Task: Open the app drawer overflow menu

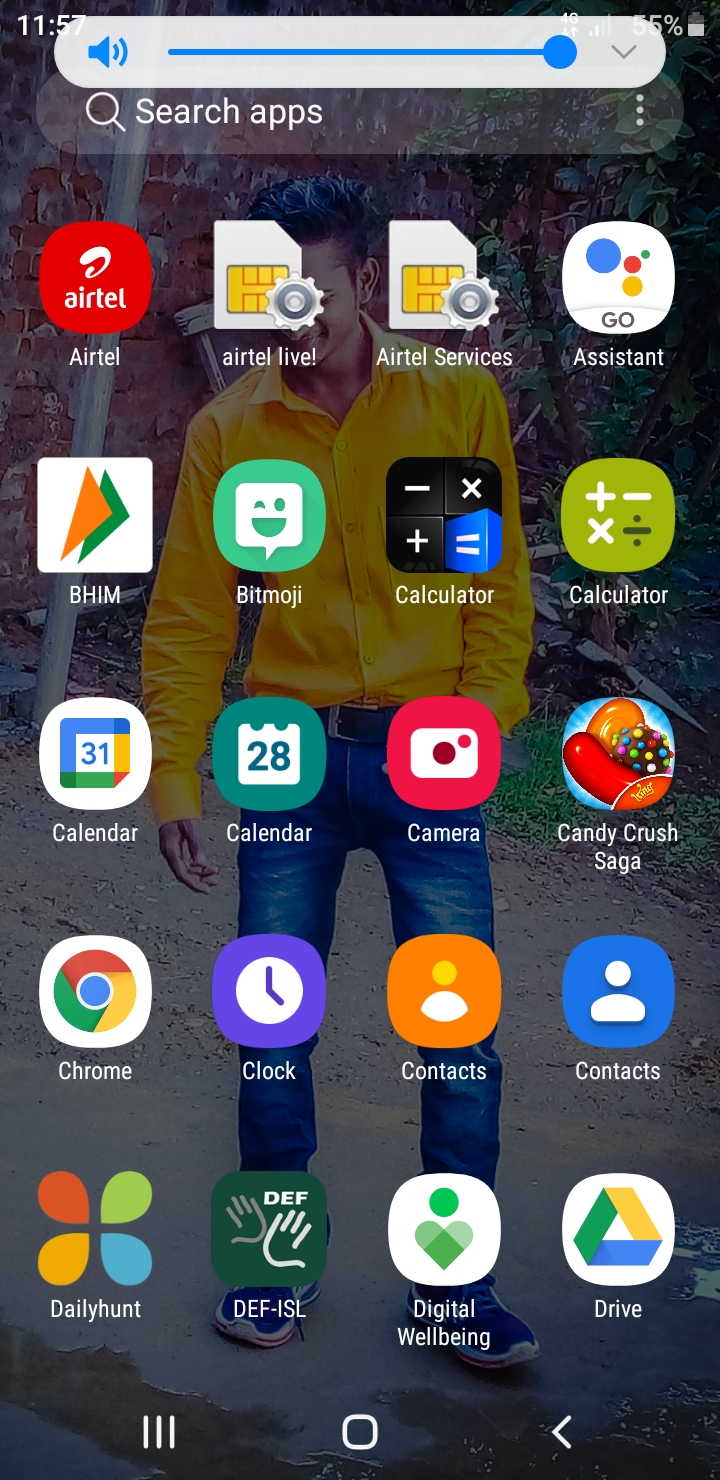Action: [640, 111]
